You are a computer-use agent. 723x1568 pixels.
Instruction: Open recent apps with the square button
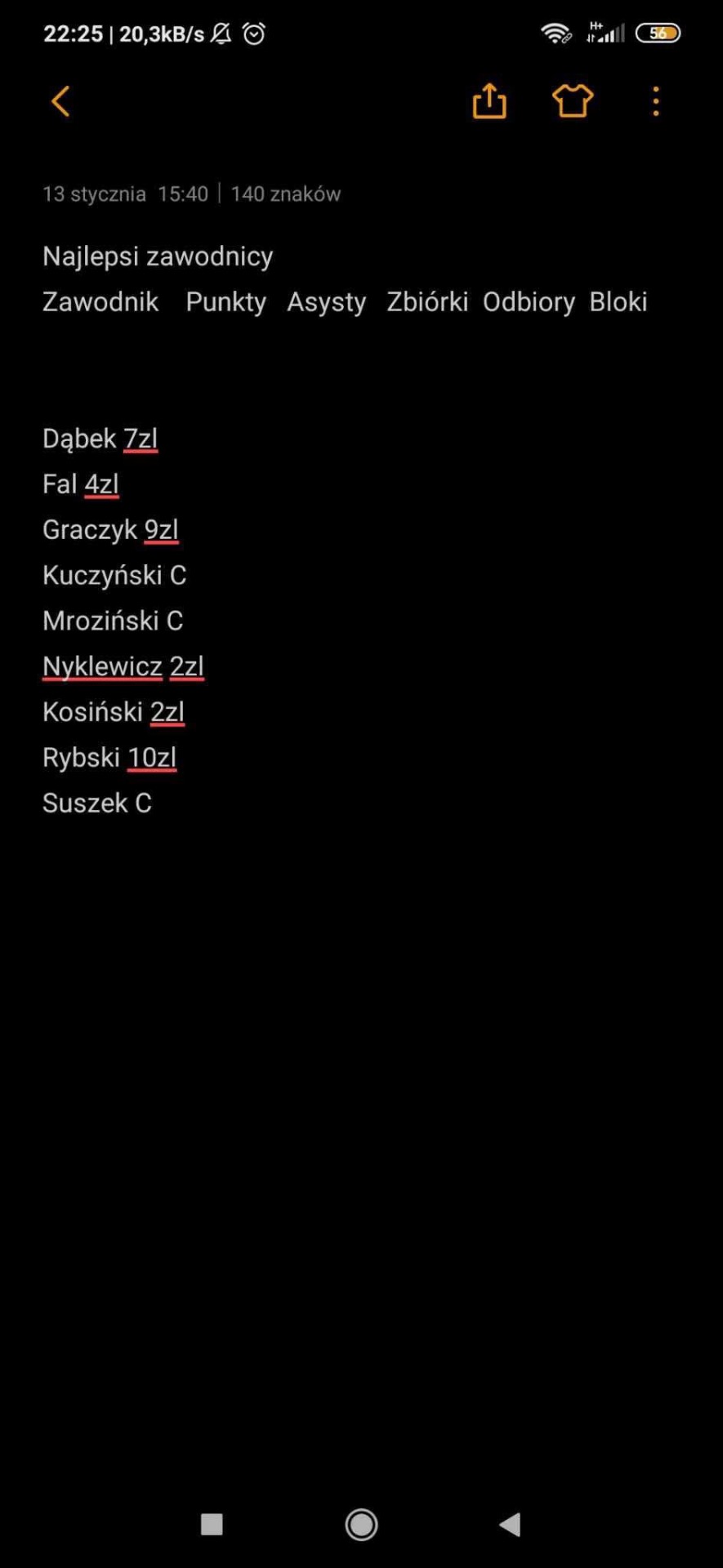click(x=212, y=1524)
